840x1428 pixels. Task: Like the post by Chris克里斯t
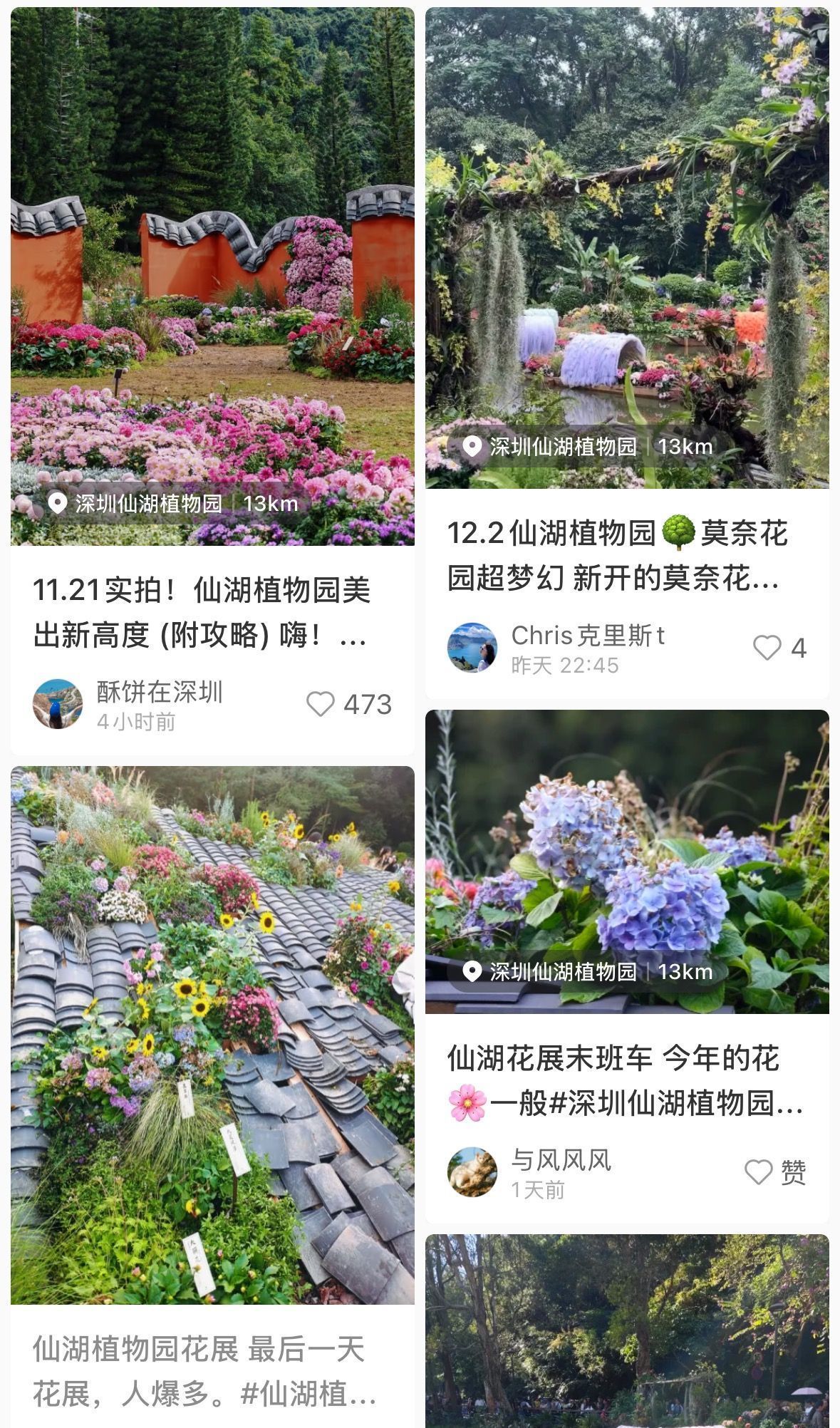click(767, 648)
